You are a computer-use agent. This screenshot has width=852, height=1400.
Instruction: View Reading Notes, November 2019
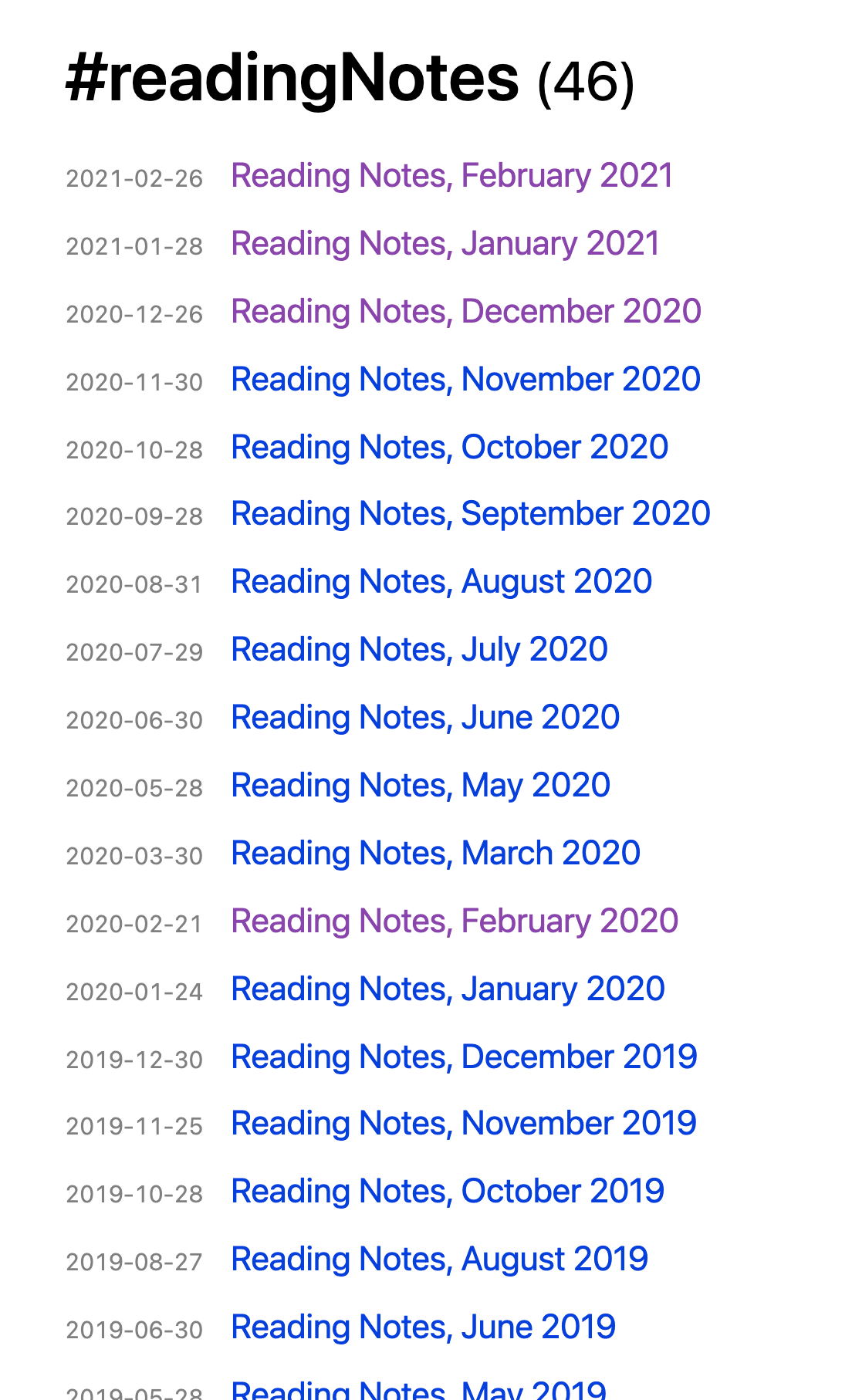(x=464, y=1124)
